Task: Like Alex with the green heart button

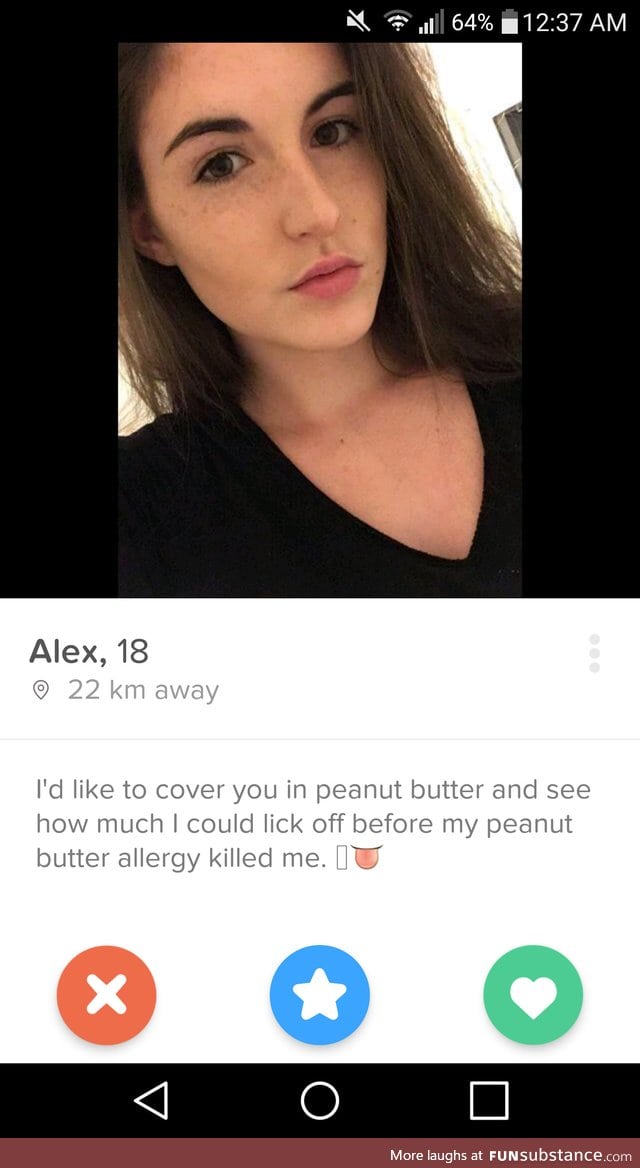Action: click(533, 995)
